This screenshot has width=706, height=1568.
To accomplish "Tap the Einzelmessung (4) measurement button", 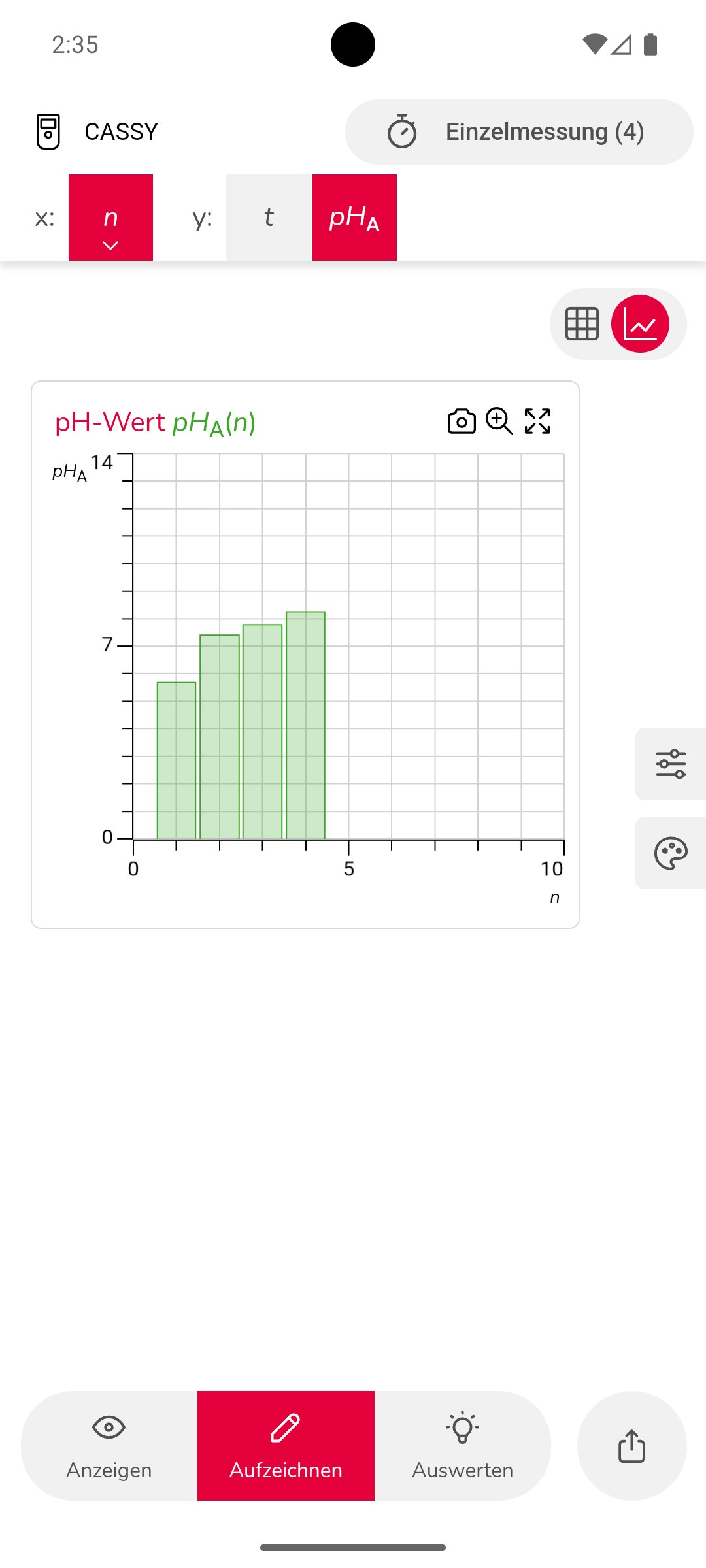I will [x=519, y=132].
